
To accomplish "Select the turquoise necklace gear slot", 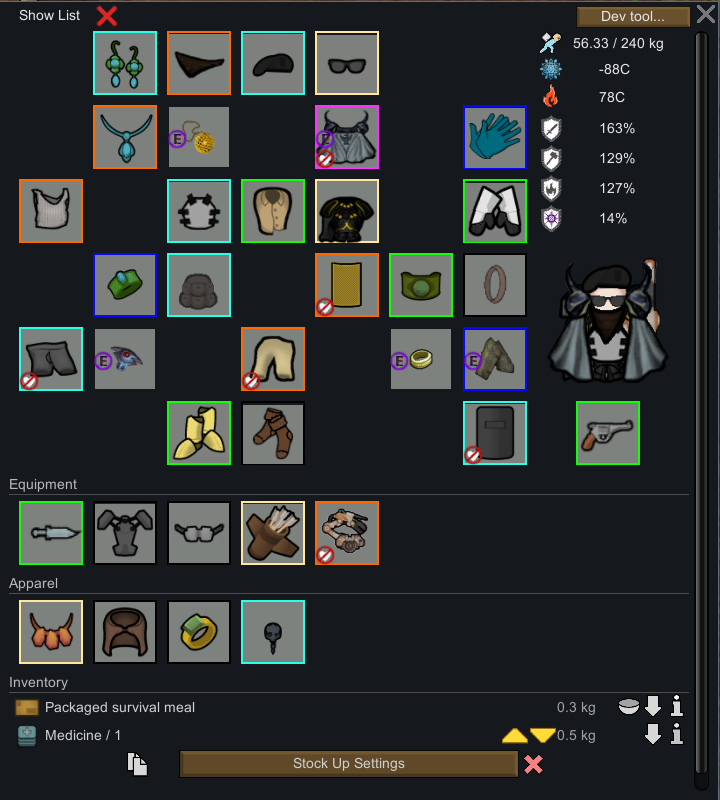I will coord(125,138).
